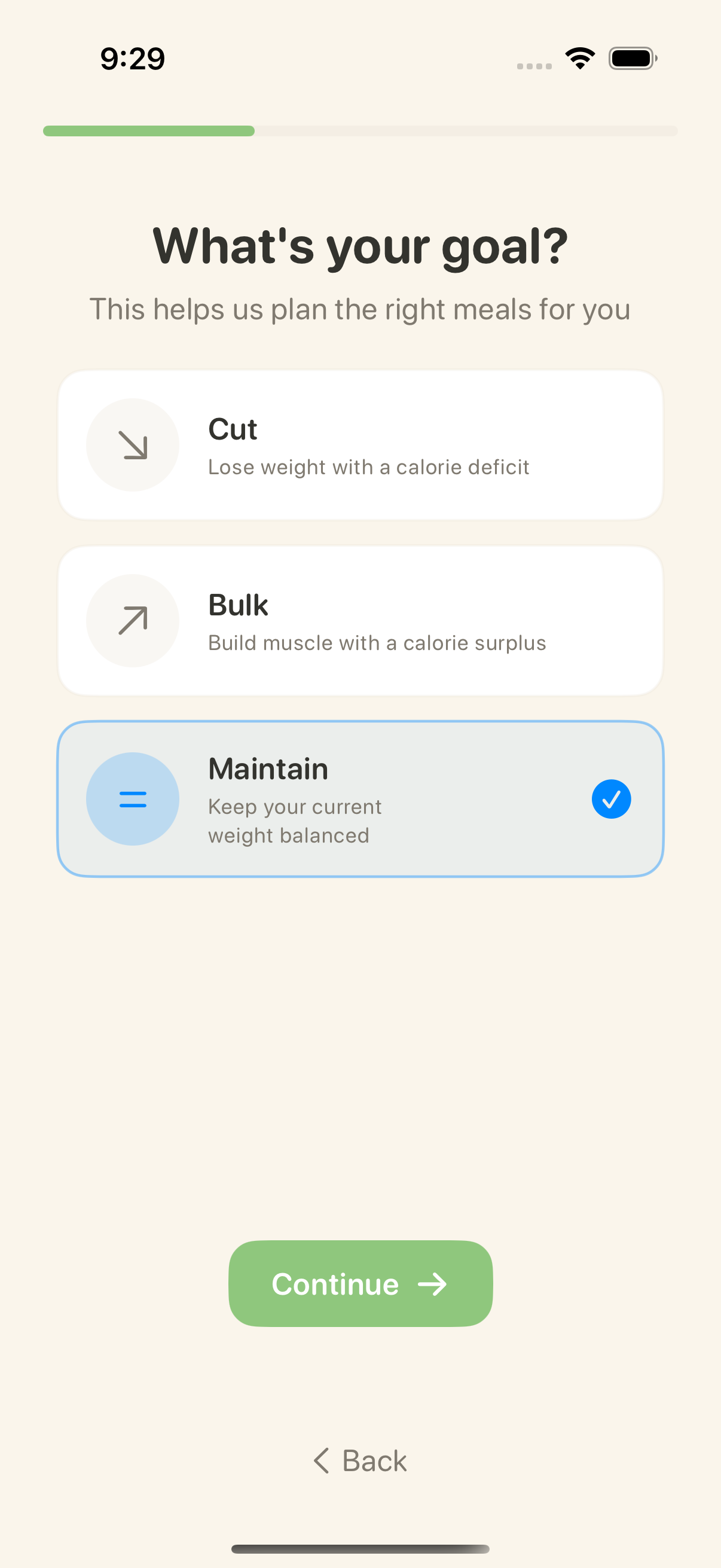Click the downward arrow icon beside Cut

(x=133, y=445)
